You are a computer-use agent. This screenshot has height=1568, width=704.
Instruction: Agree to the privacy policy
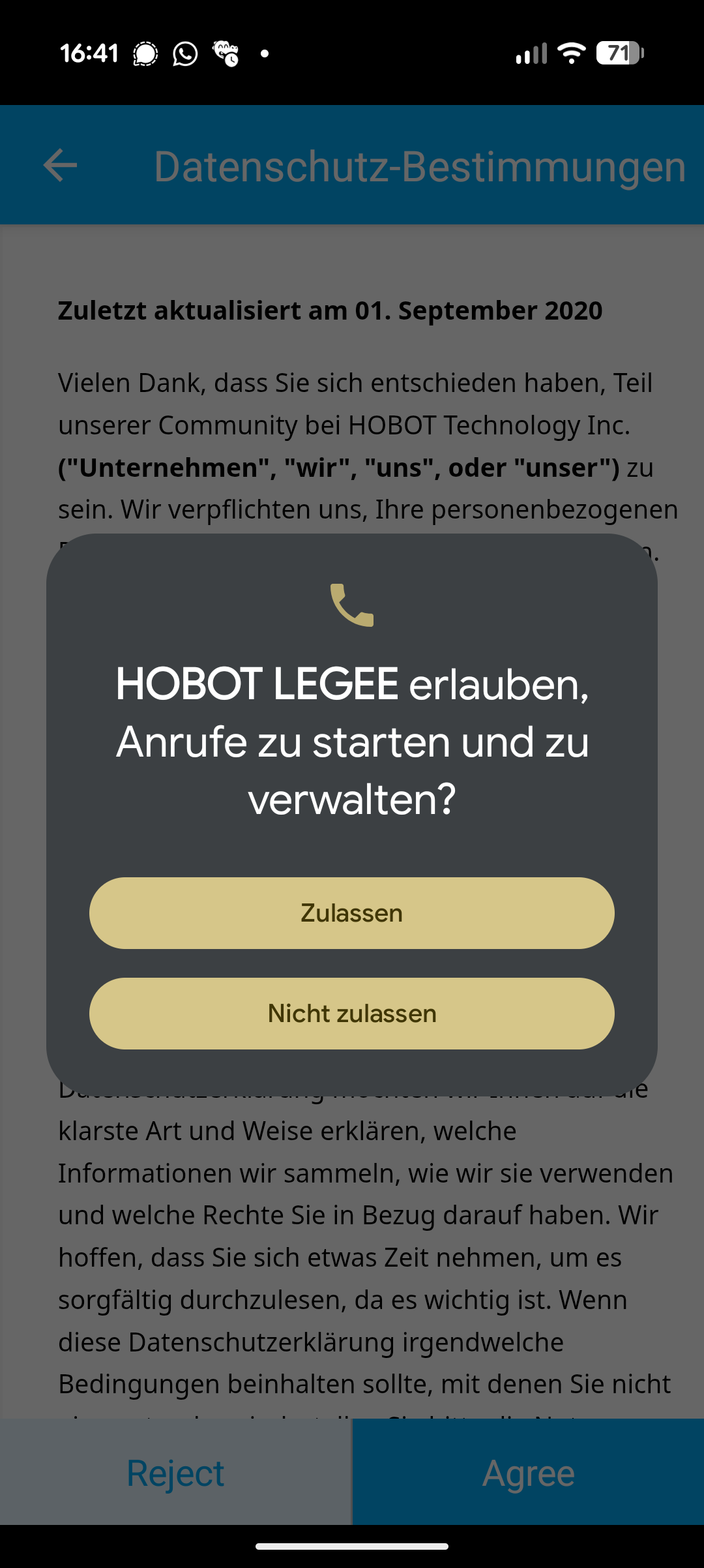pos(528,1473)
